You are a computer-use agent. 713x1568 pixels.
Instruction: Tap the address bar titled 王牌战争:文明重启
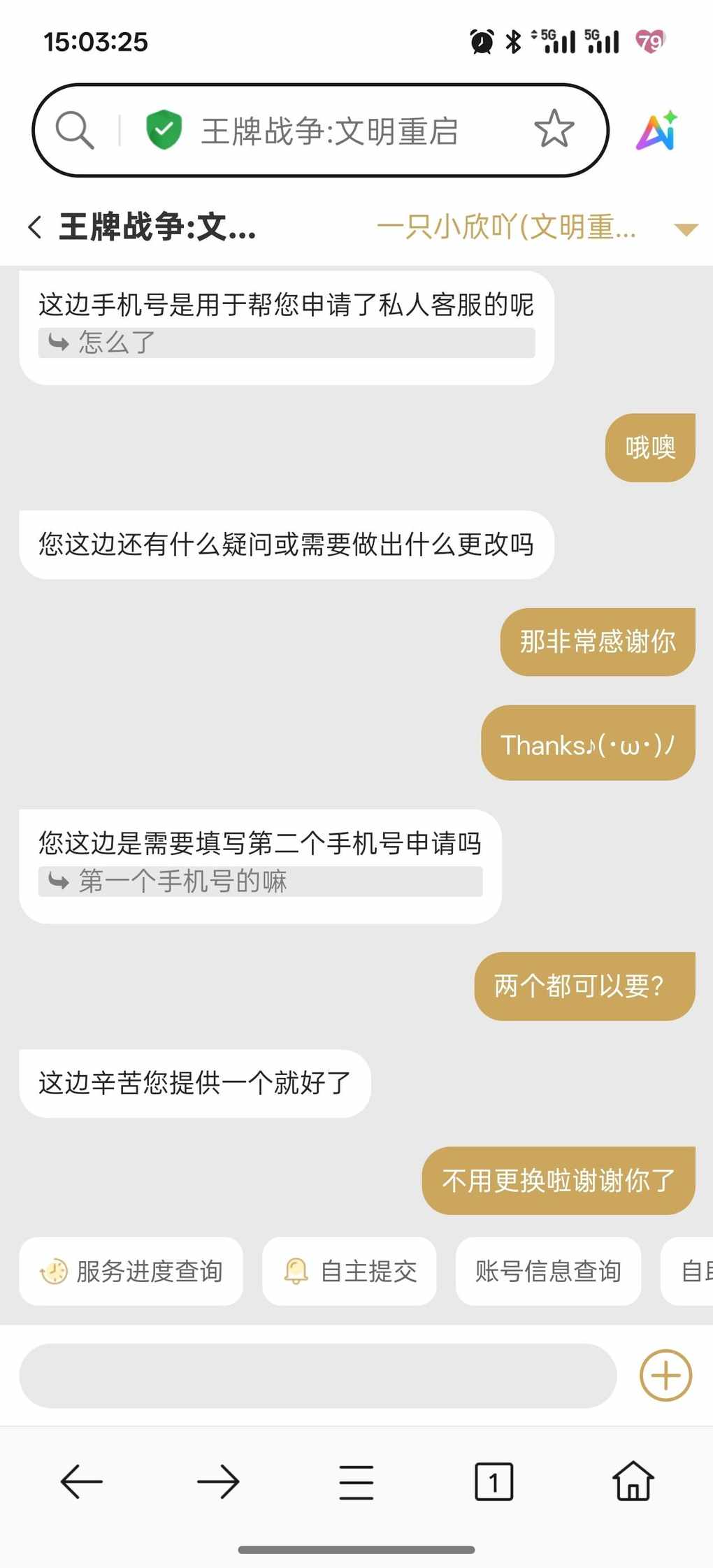pyautogui.click(x=330, y=131)
